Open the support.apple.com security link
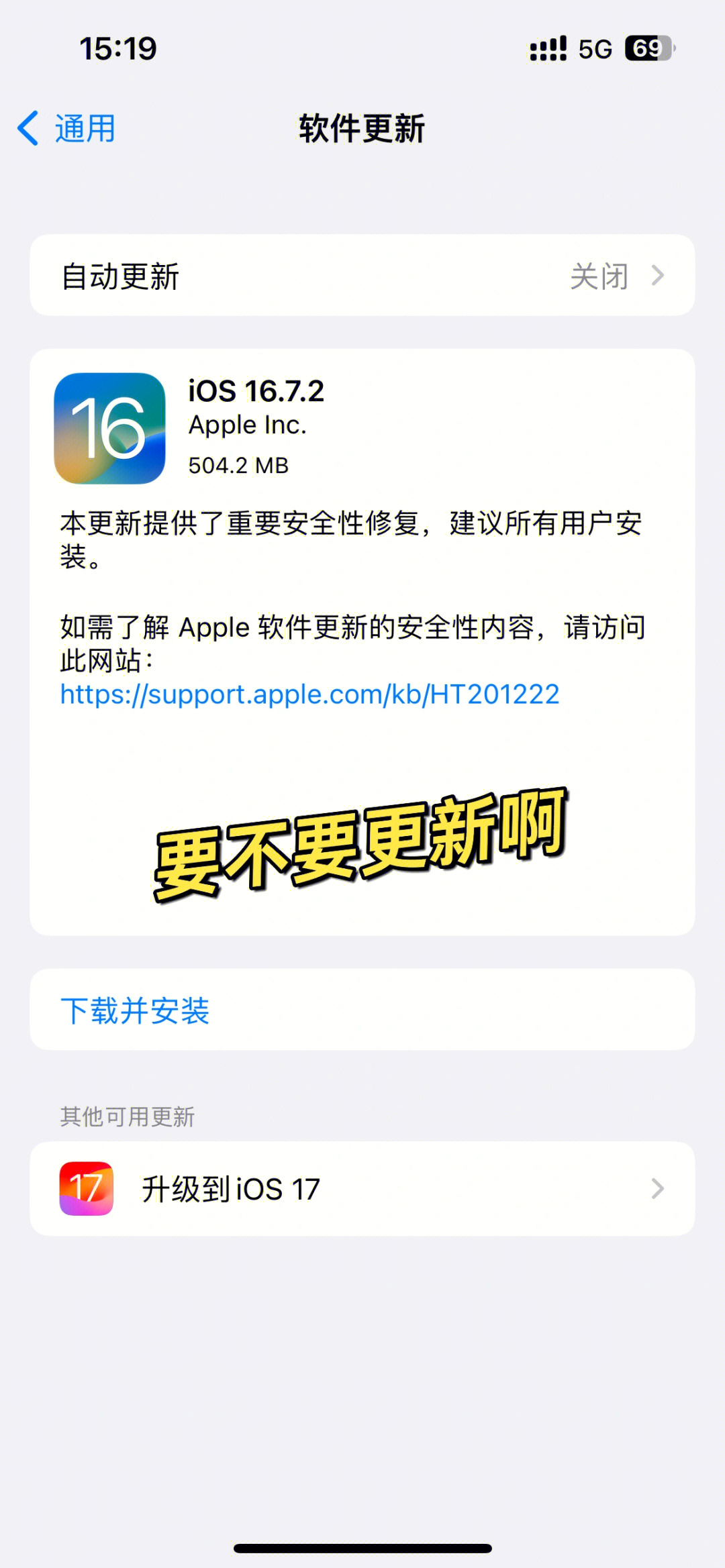Screen dimensions: 725x1568 (309, 694)
